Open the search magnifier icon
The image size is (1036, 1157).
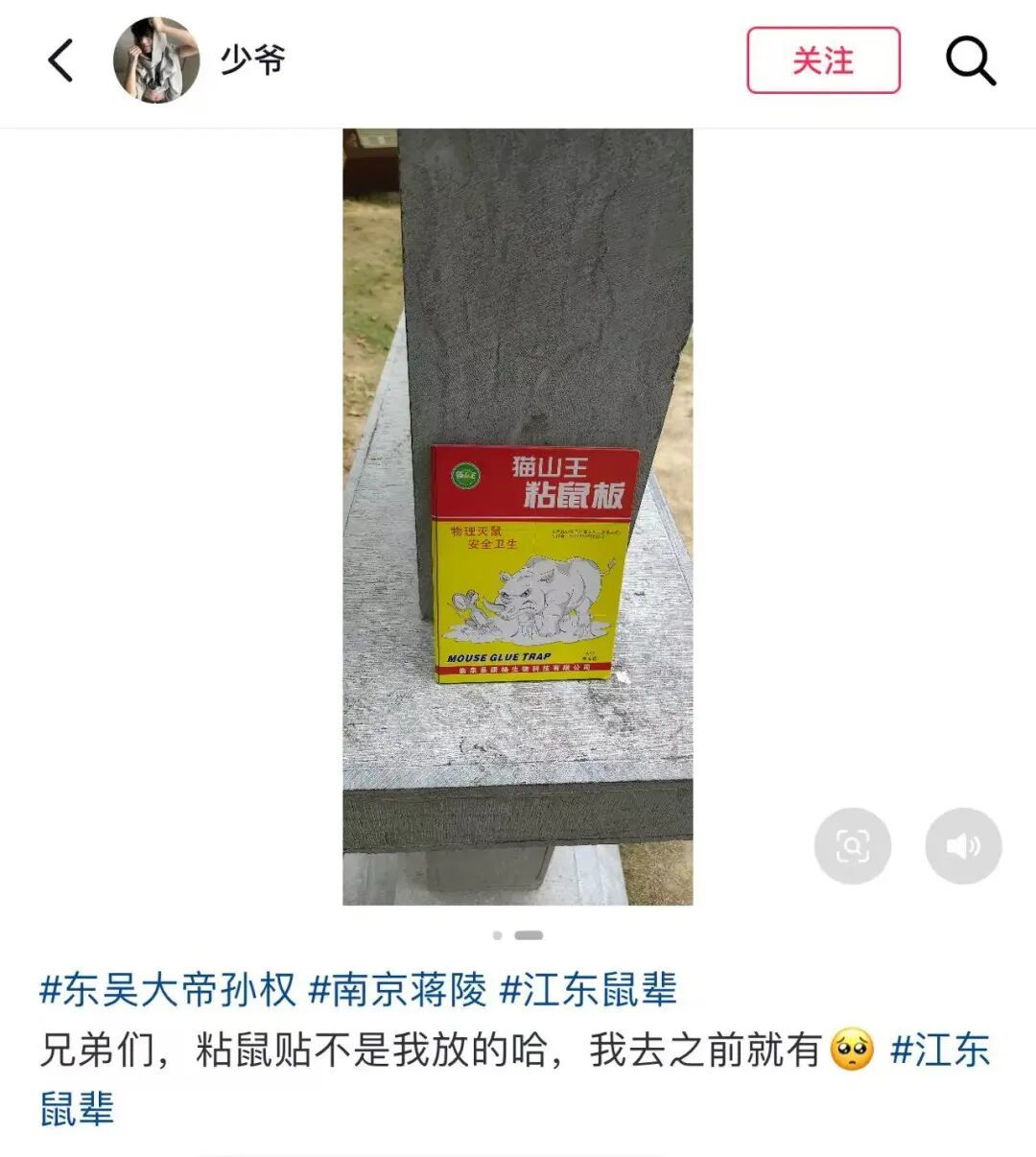970,60
